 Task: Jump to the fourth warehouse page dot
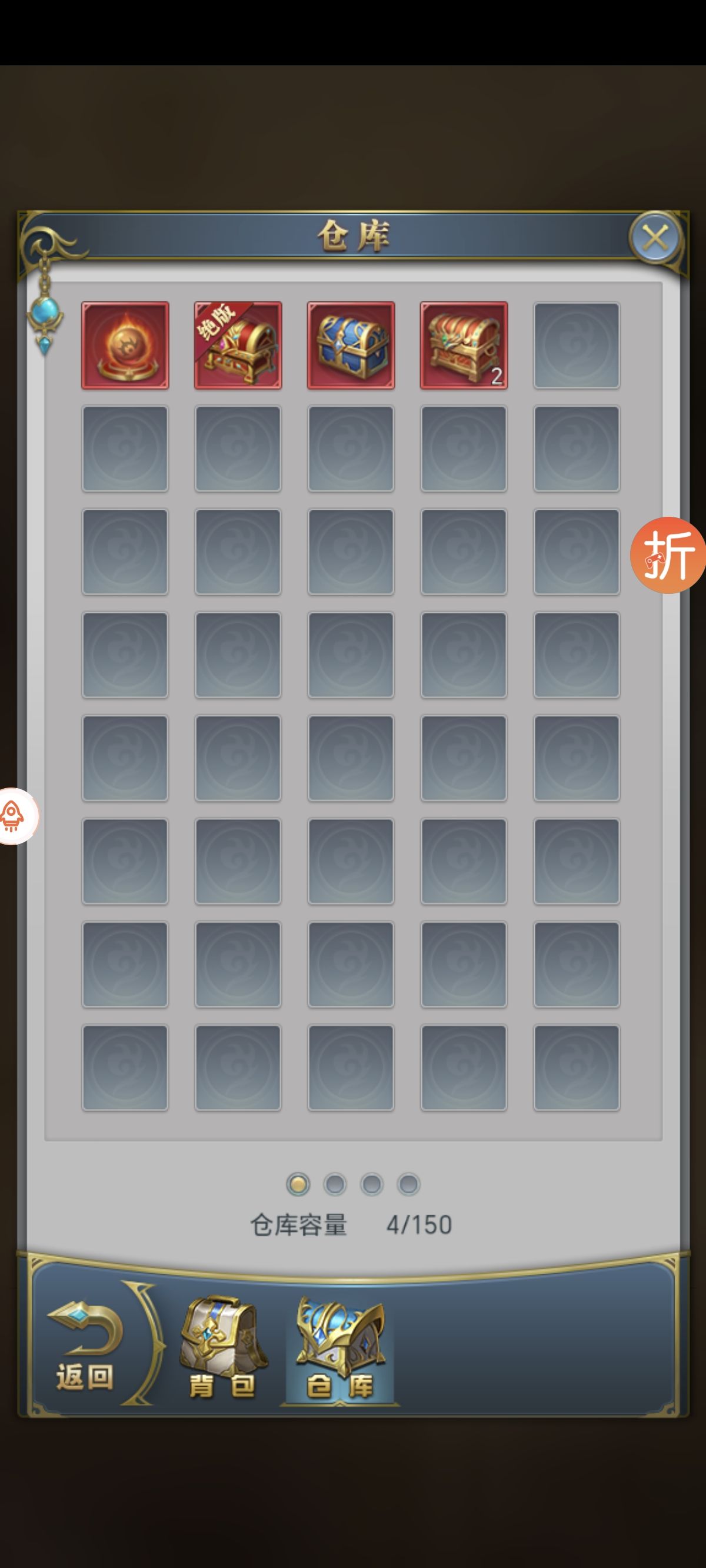[x=408, y=1184]
